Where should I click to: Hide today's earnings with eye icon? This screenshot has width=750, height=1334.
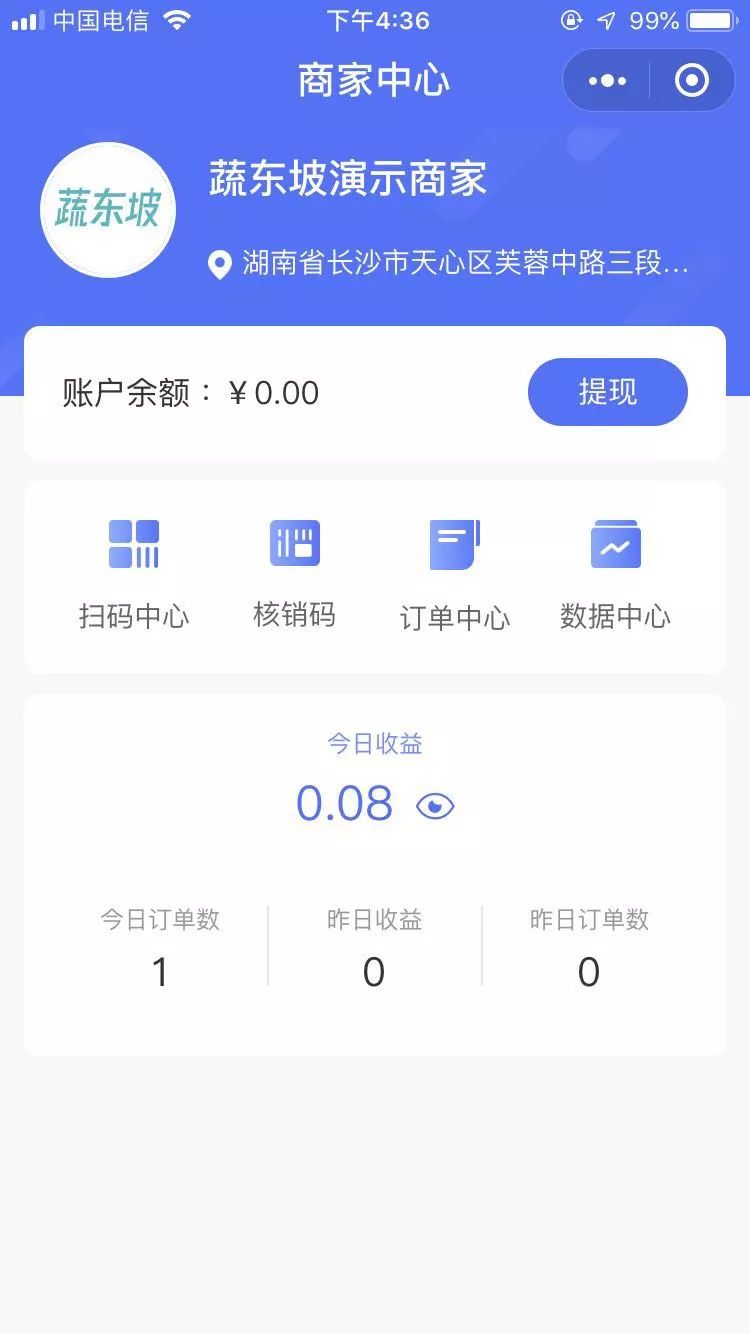coord(435,806)
